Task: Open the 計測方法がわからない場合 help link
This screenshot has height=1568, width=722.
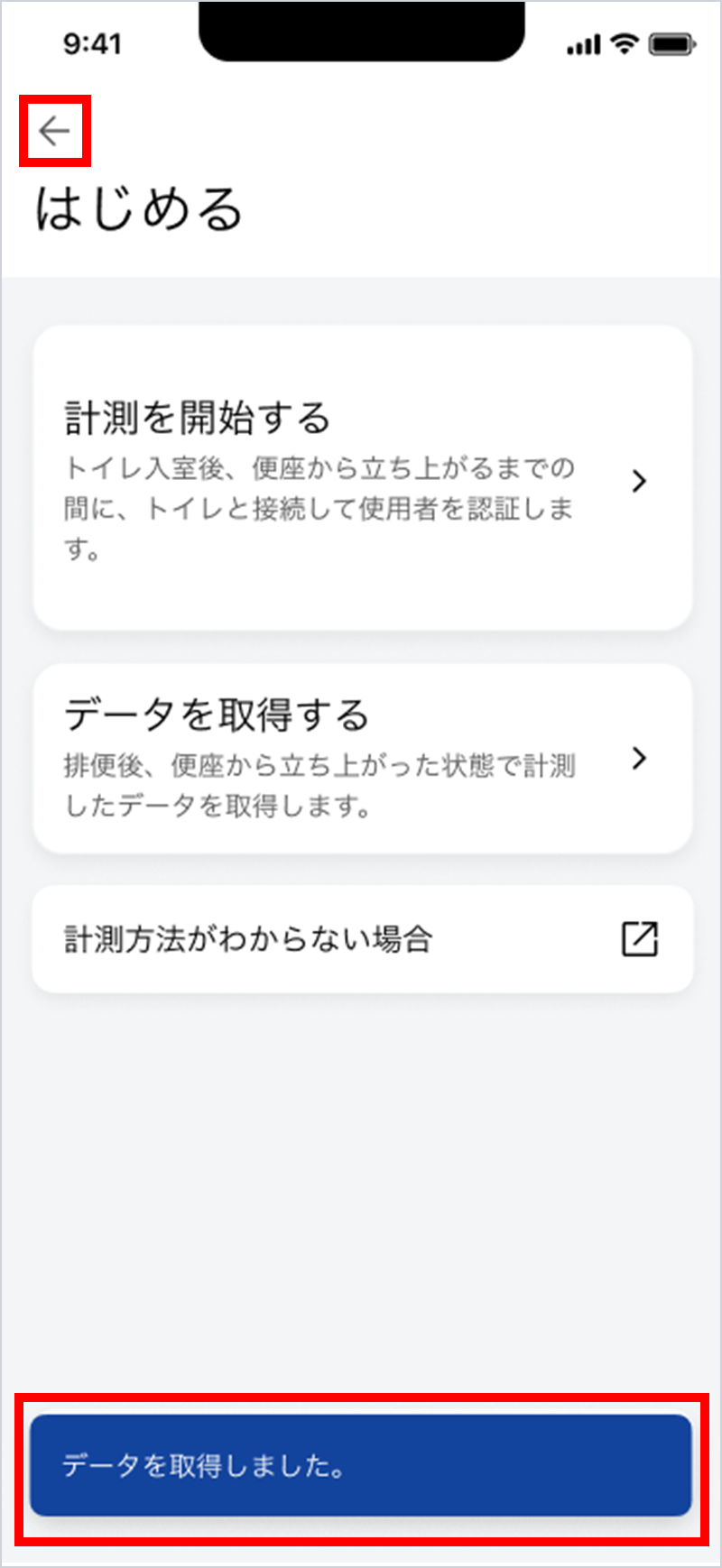Action: pyautogui.click(x=362, y=939)
